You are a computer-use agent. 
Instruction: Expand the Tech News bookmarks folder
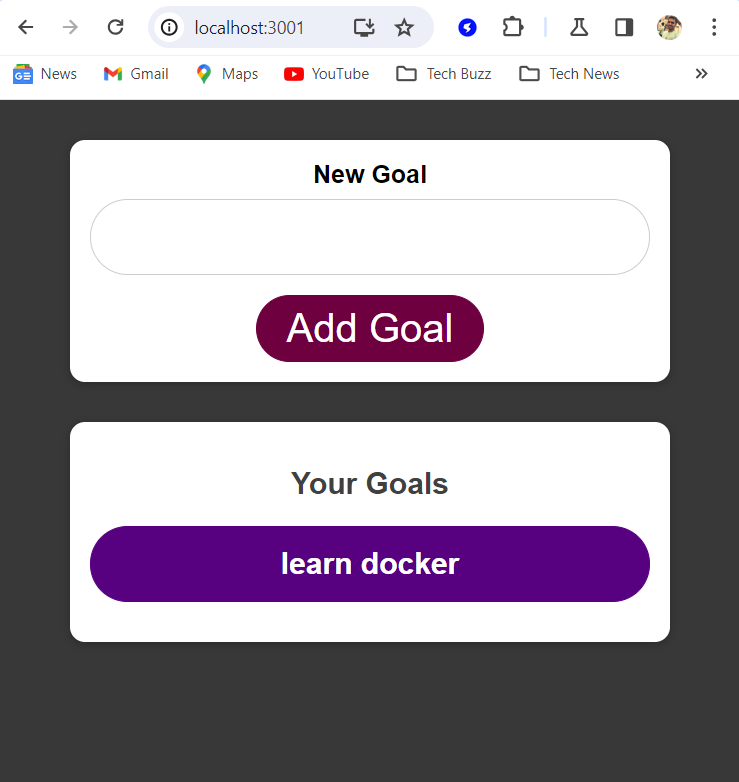pyautogui.click(x=569, y=74)
